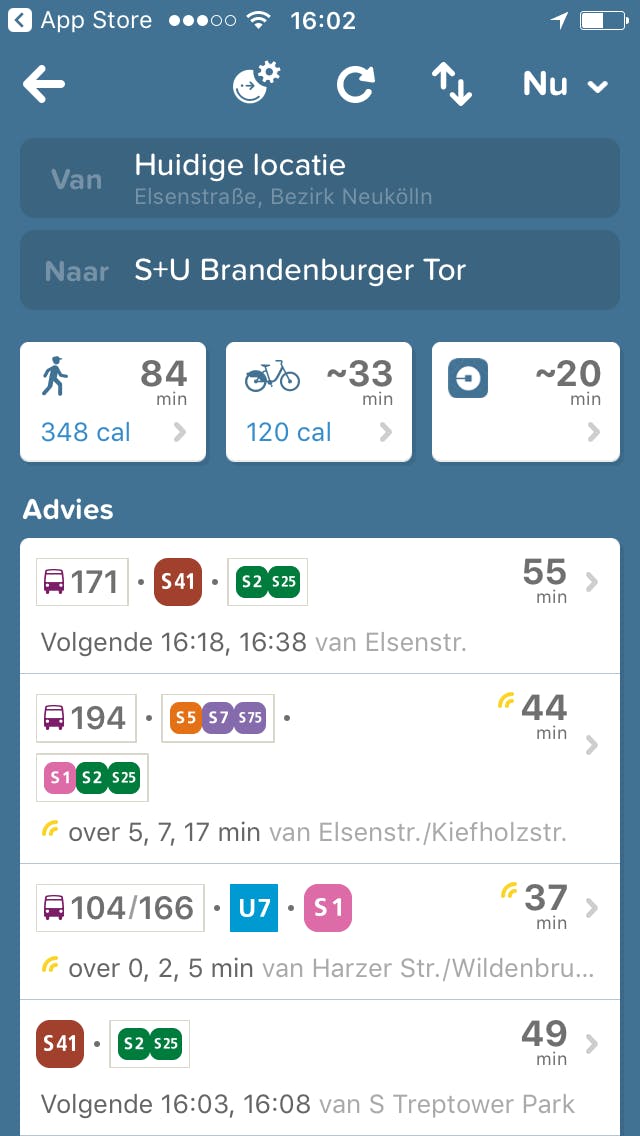The height and width of the screenshot is (1136, 640).
Task: Edit the Van starting location field
Action: [320, 178]
